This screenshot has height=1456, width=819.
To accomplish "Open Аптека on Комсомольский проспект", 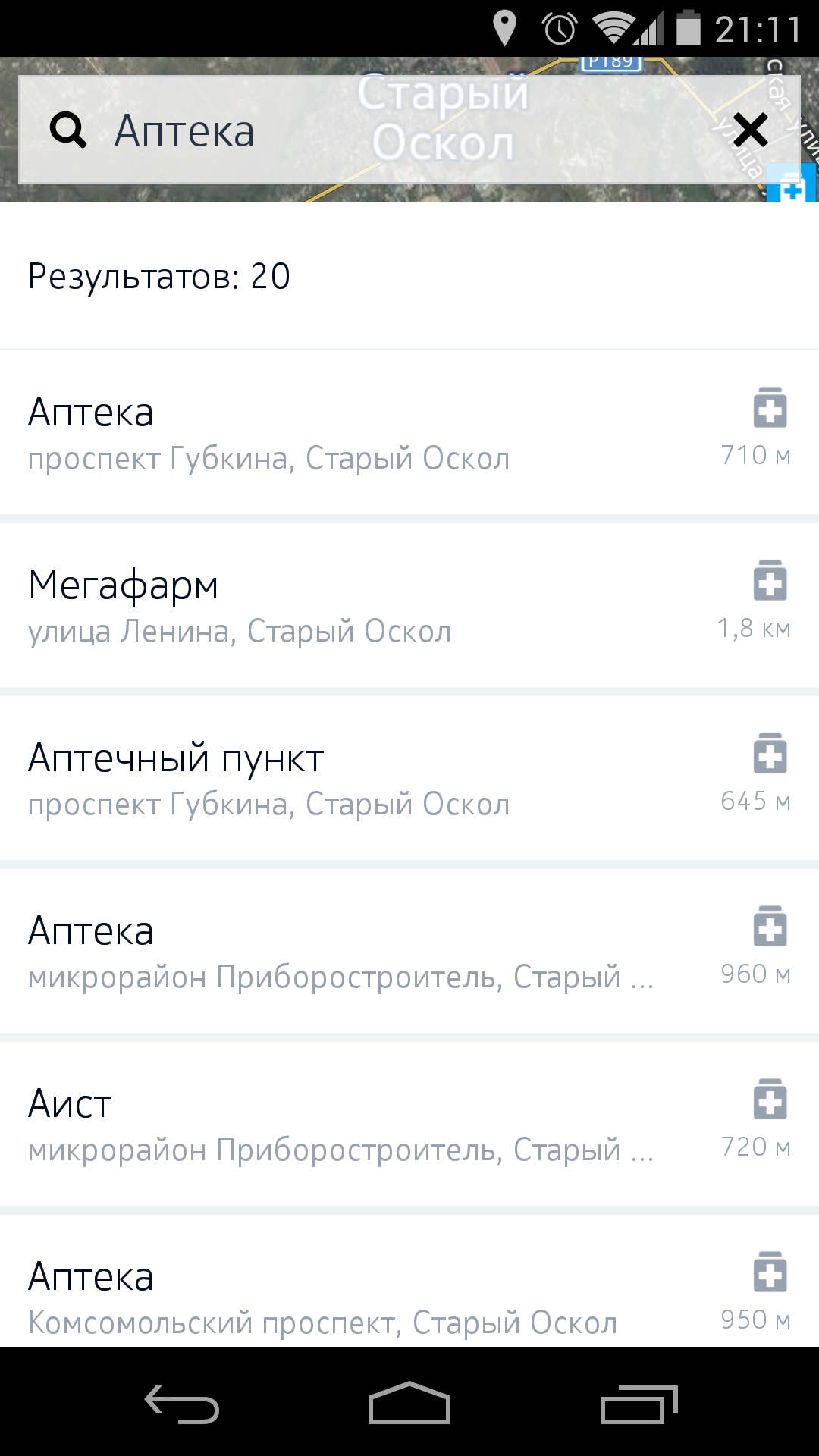I will tap(409, 1282).
